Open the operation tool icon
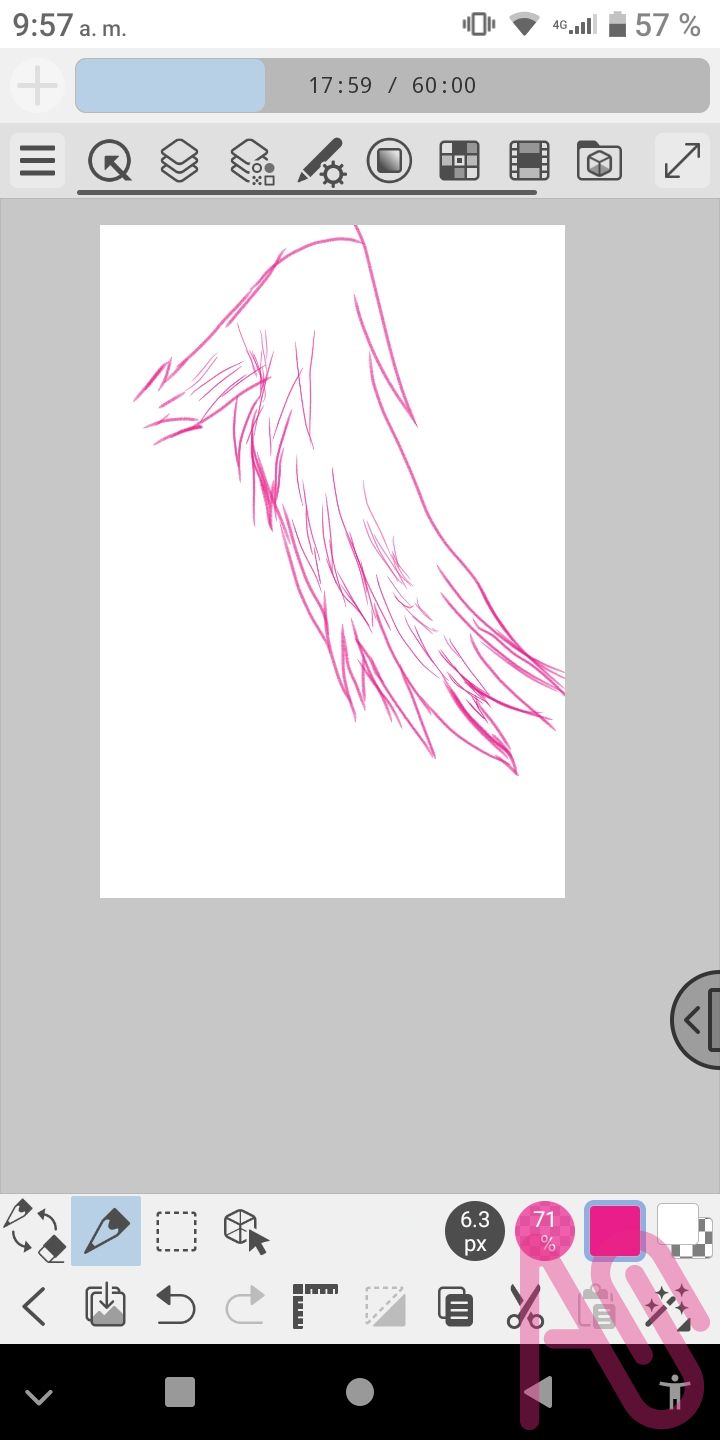The image size is (720, 1440). [109, 161]
